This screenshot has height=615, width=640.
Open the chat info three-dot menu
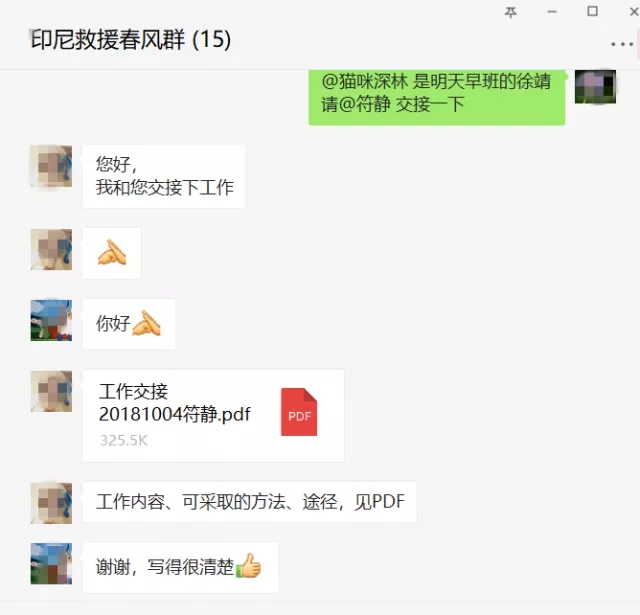point(622,45)
